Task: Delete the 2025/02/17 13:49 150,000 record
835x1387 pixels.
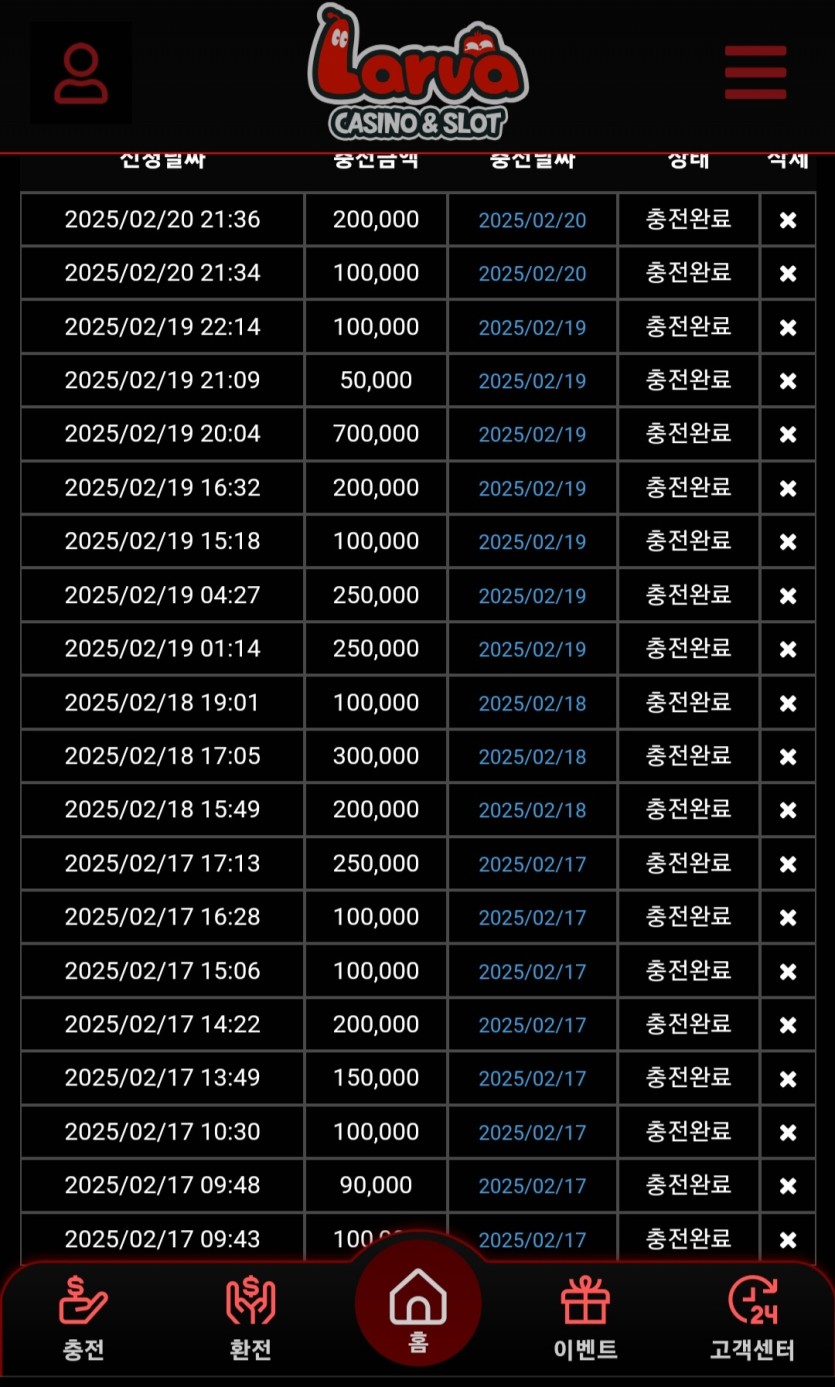Action: point(788,1079)
